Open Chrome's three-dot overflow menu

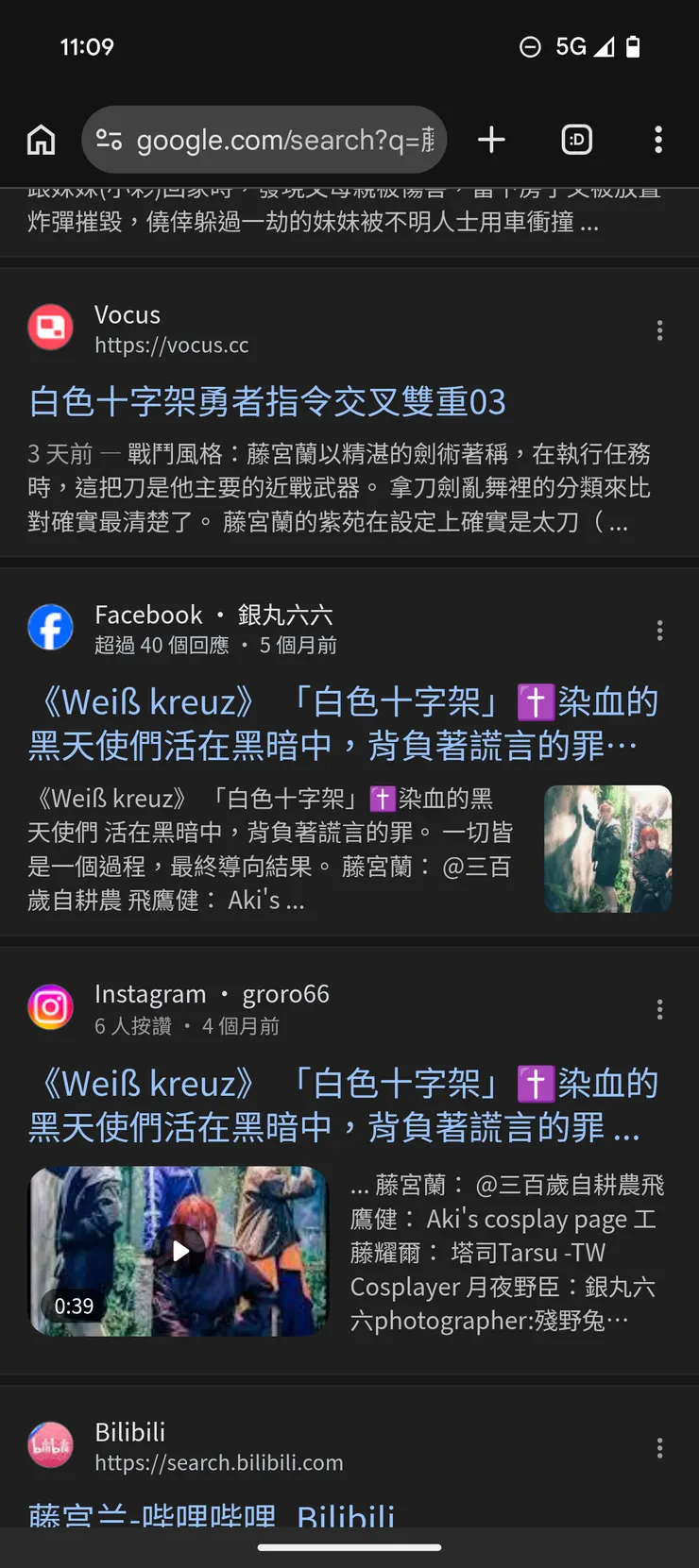coord(658,139)
